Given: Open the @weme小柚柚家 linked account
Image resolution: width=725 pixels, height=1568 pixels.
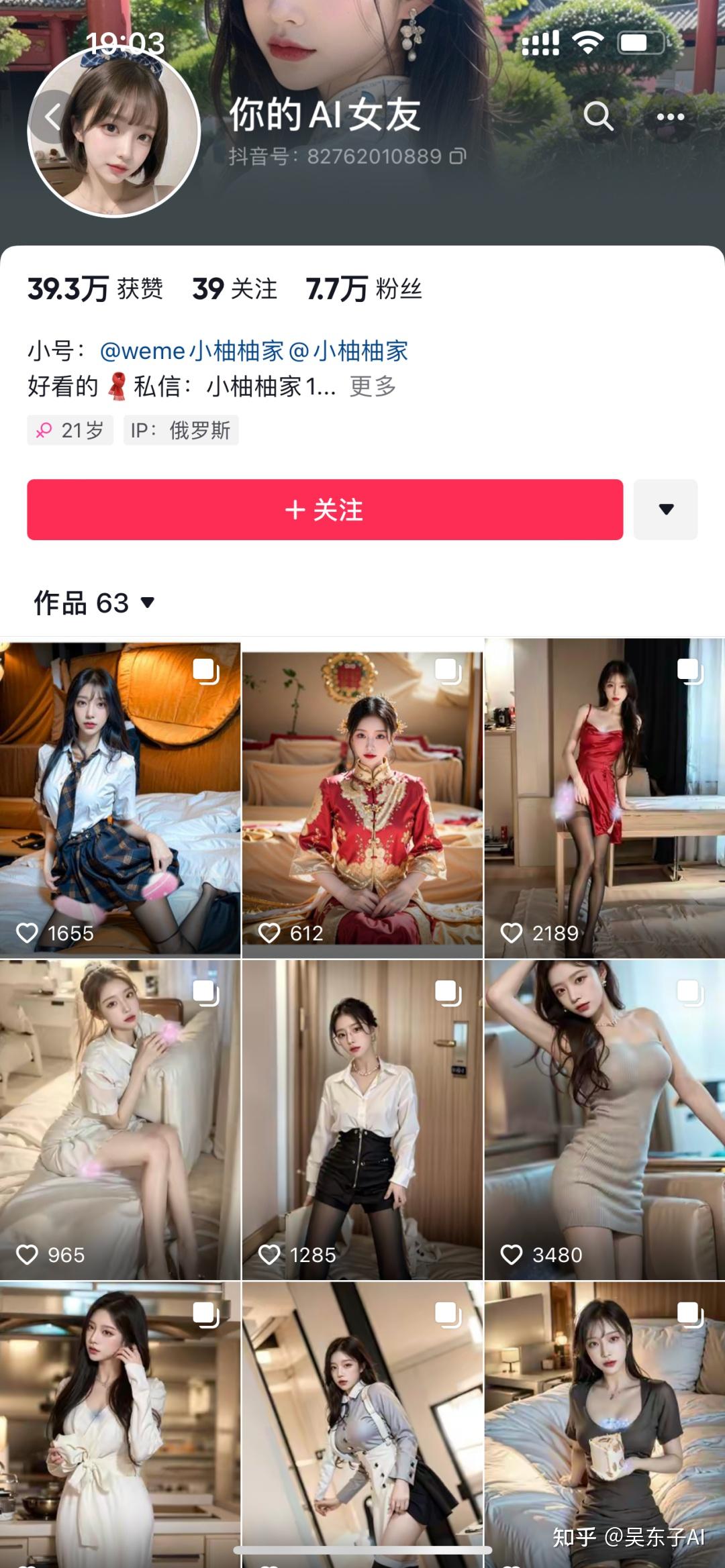Looking at the screenshot, I should click(191, 351).
